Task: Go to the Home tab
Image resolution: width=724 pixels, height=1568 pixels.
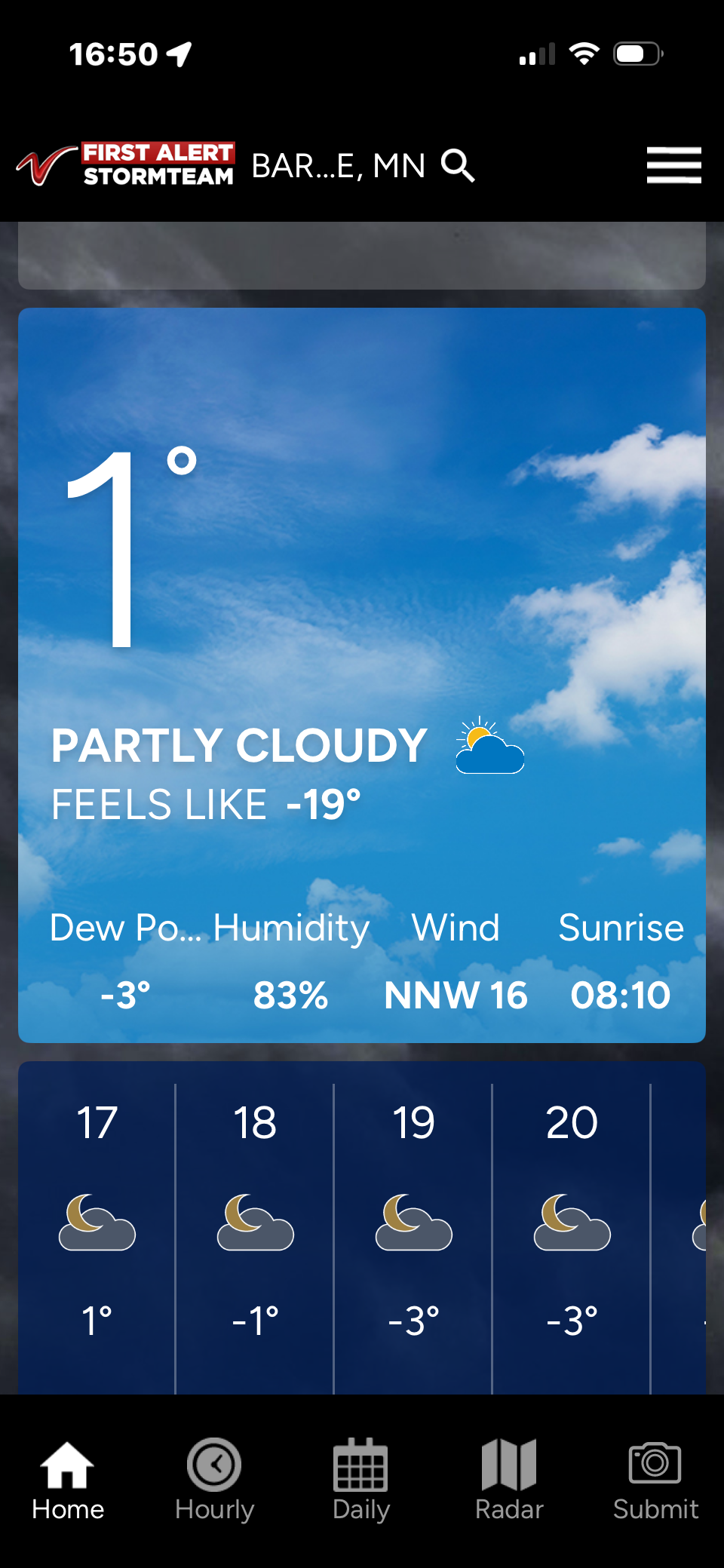Action: [x=68, y=1480]
